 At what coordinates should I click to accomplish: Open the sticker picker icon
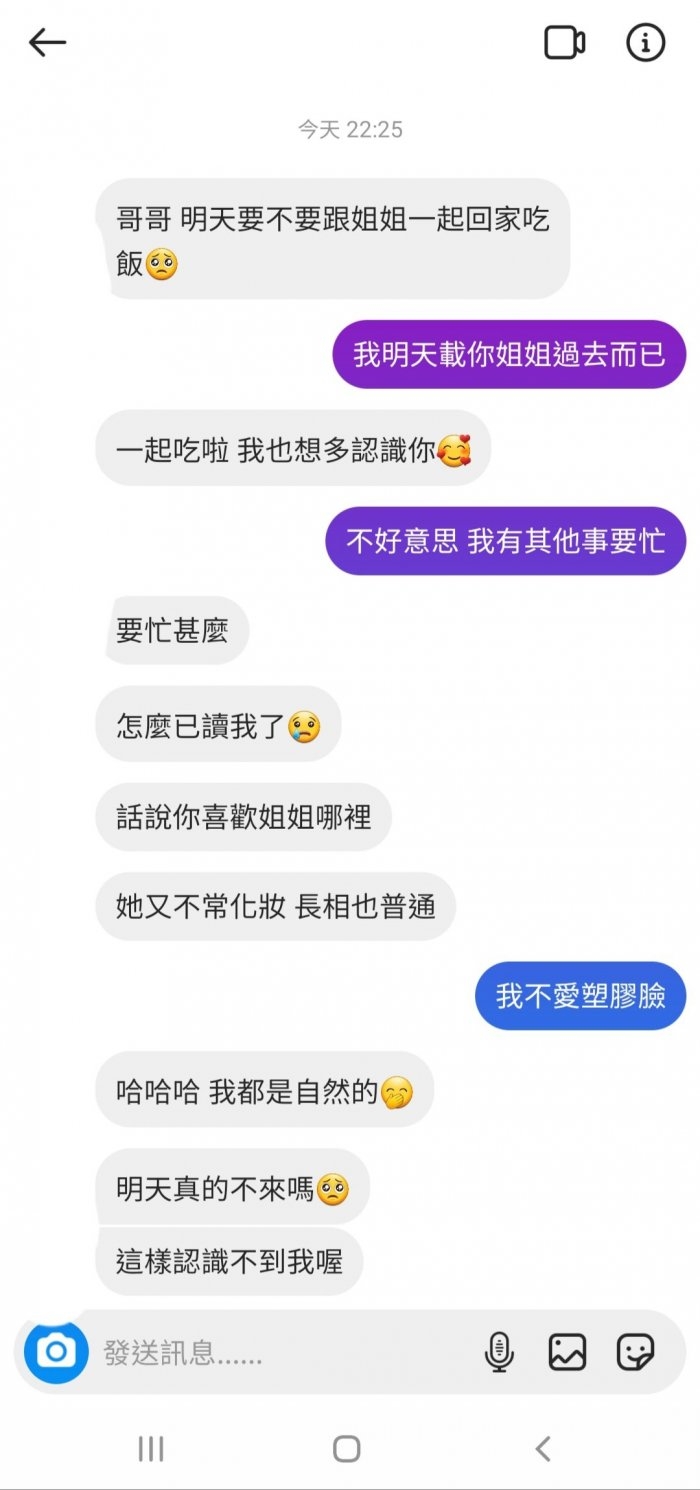[x=635, y=1353]
